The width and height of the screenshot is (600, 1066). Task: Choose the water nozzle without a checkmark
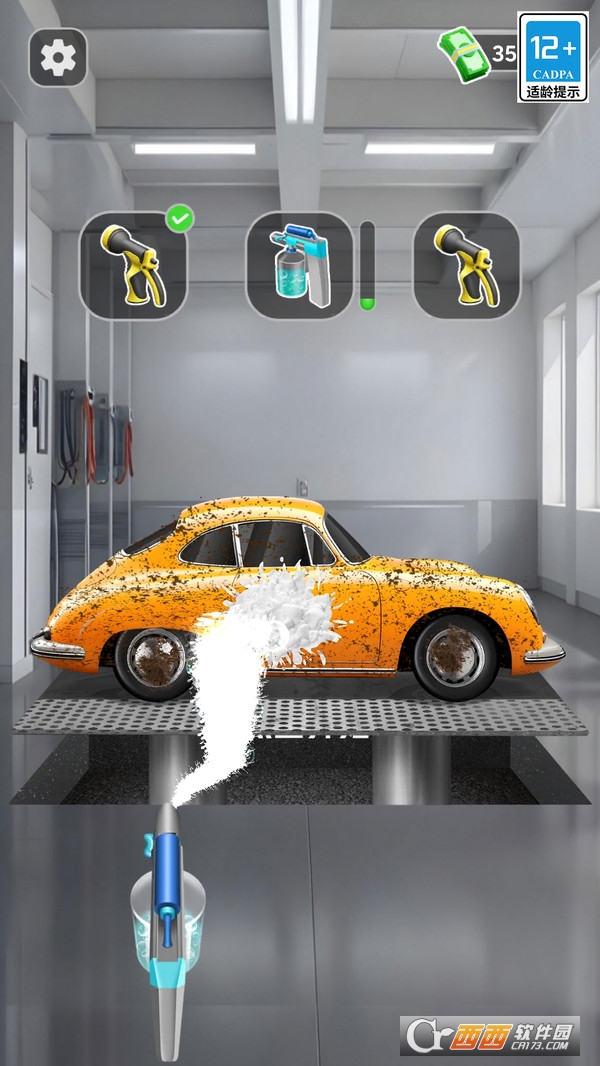[466, 265]
